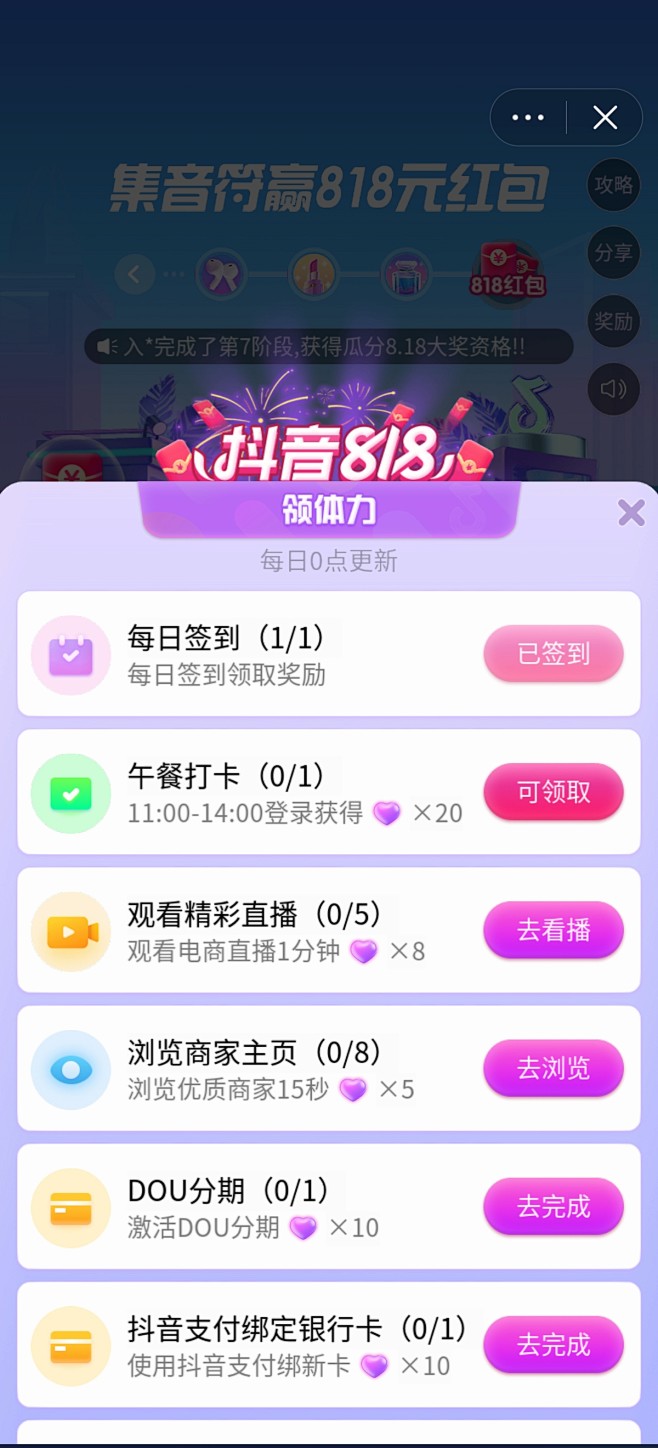Open the 分享 share button
The image size is (658, 1448).
click(614, 253)
